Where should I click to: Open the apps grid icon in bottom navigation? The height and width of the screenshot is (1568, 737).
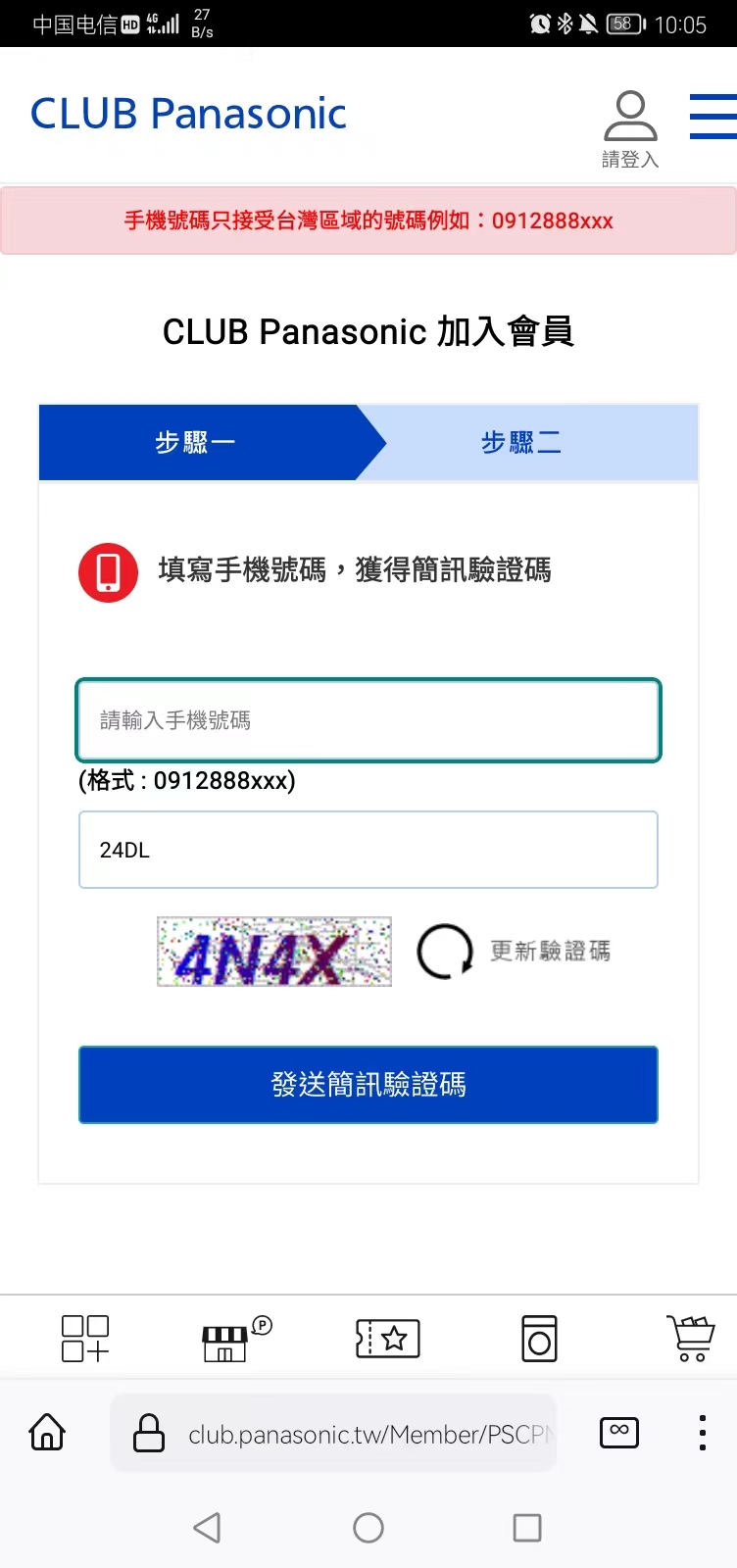point(84,1336)
